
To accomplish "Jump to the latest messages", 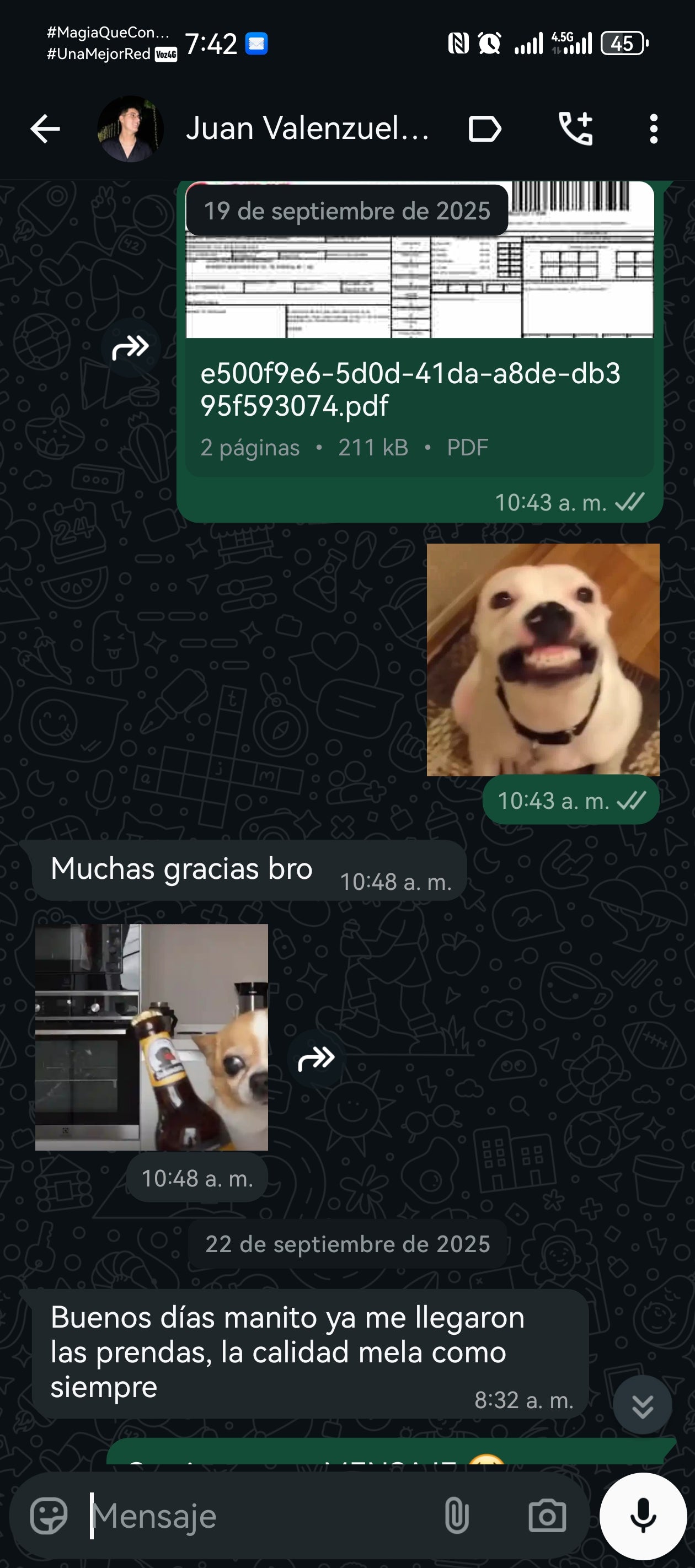I will (642, 1405).
